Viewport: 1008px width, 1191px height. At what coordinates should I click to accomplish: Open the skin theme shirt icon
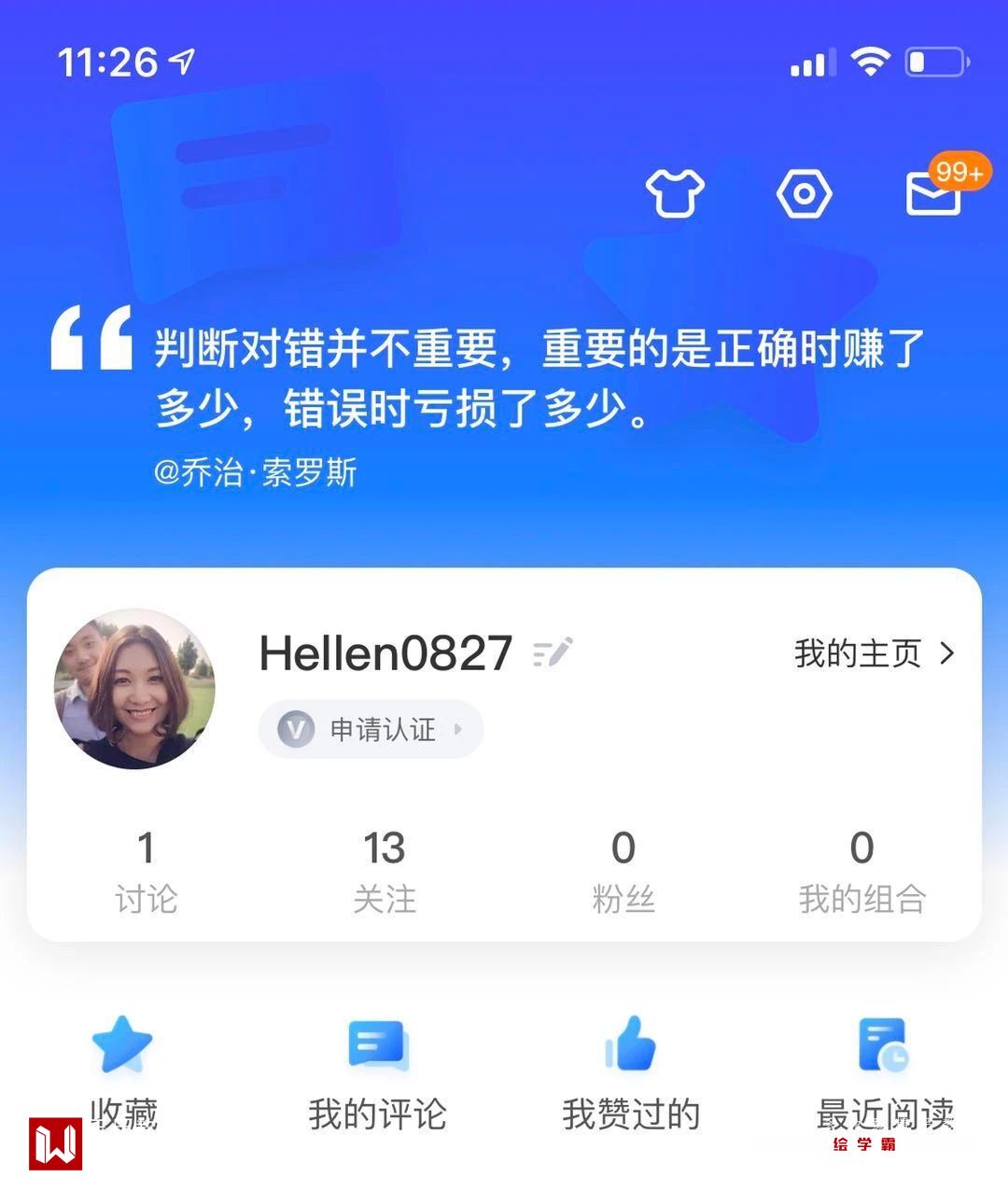point(674,193)
